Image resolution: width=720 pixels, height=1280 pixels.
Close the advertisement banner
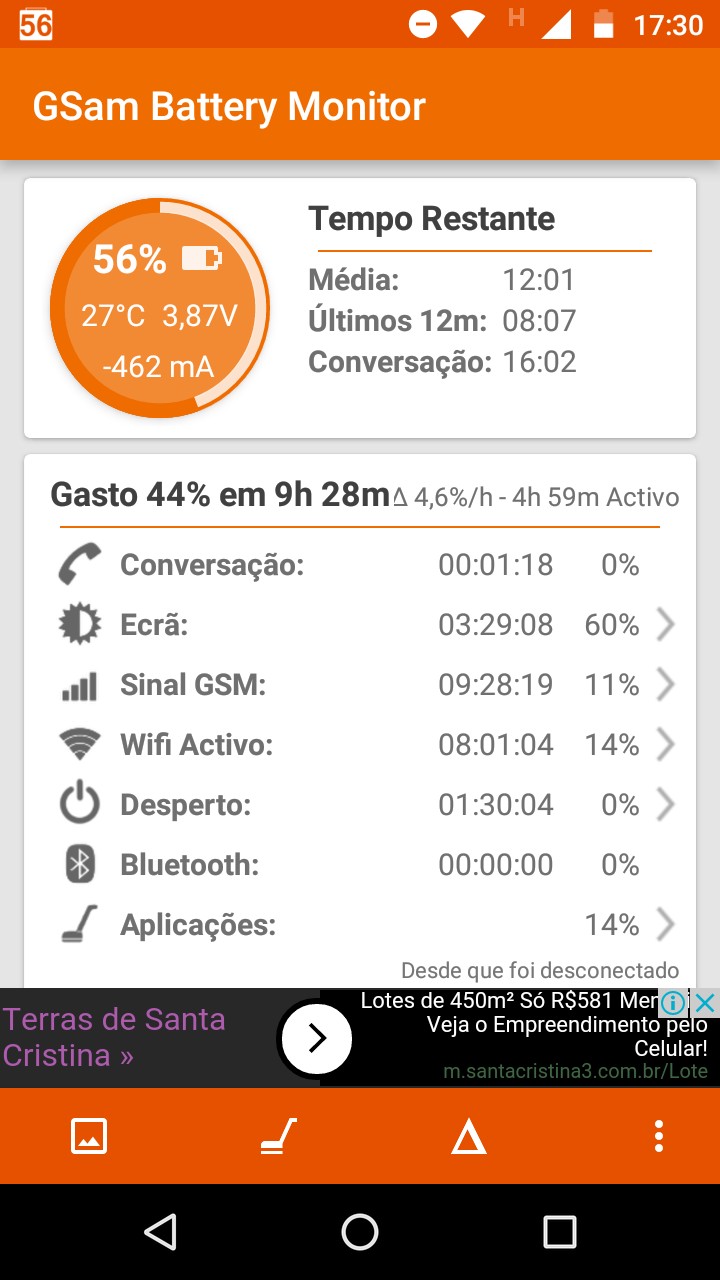tap(705, 1002)
